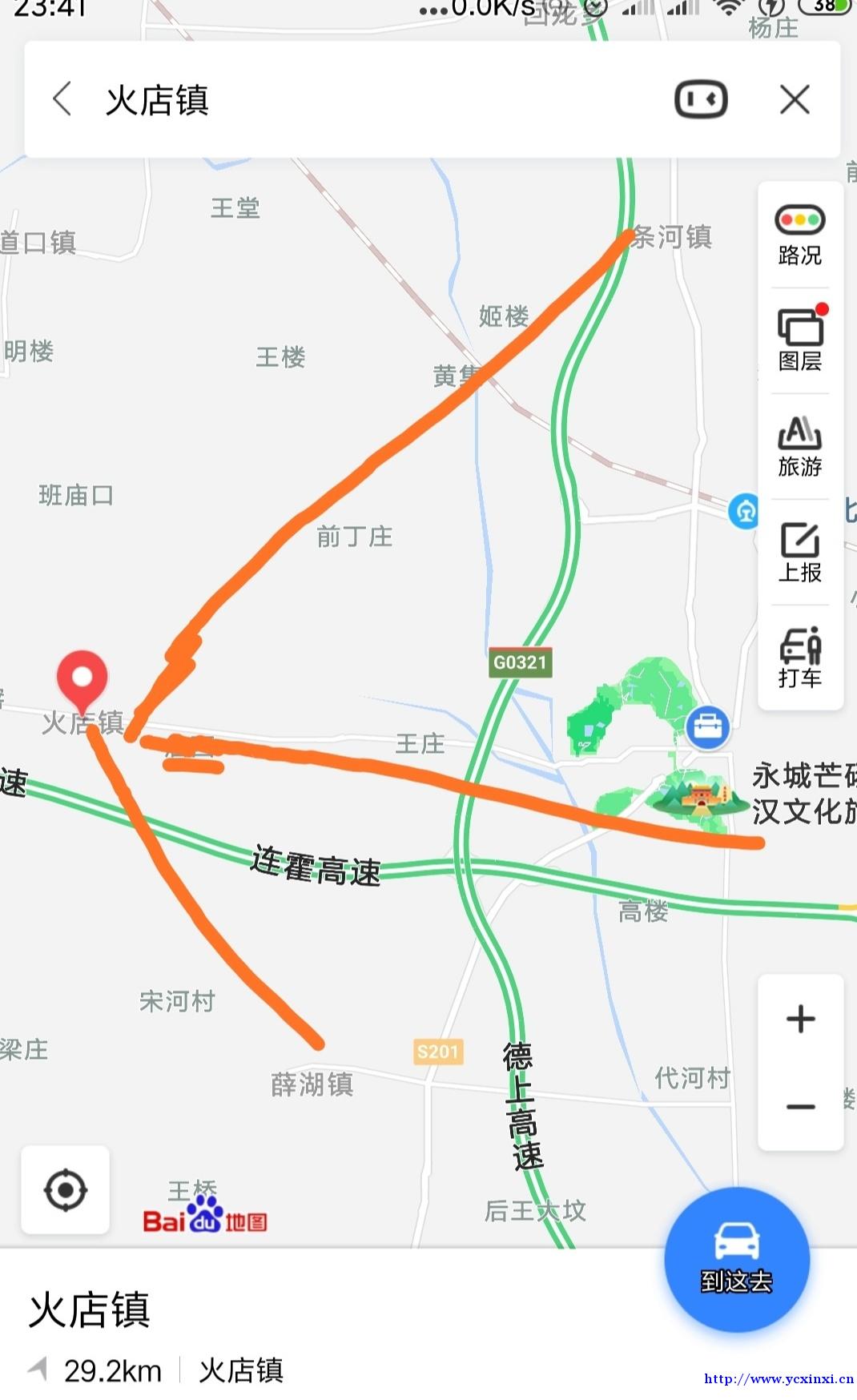Open 打车 to hail a taxi

coord(800,658)
